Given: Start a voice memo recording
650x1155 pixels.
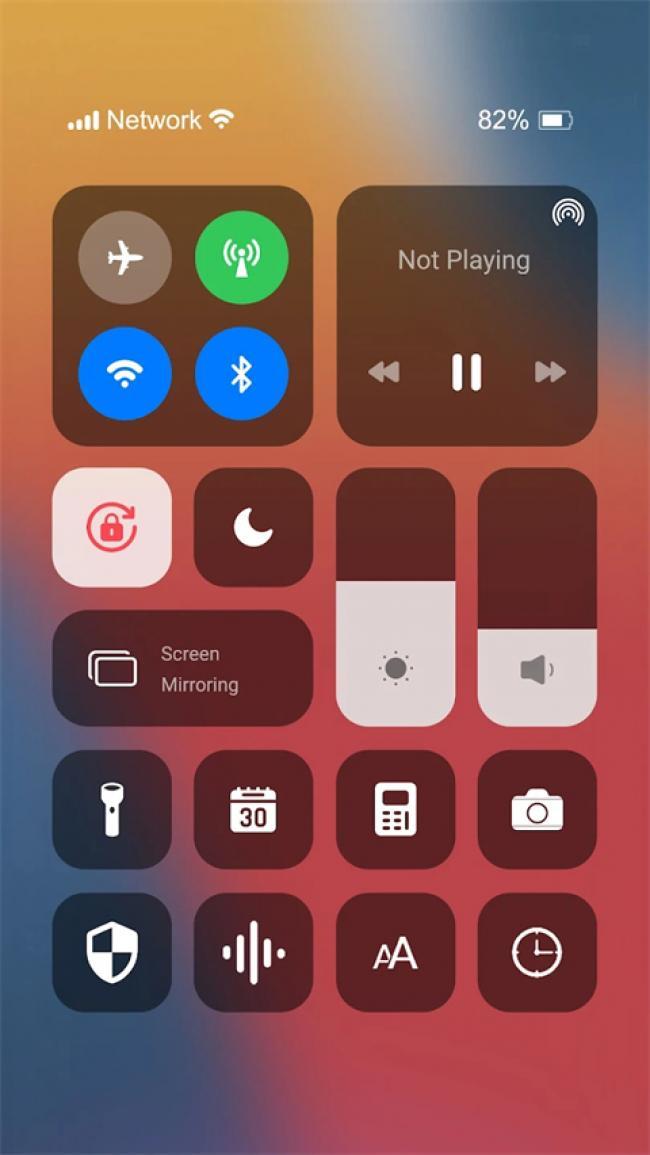Looking at the screenshot, I should coord(253,952).
